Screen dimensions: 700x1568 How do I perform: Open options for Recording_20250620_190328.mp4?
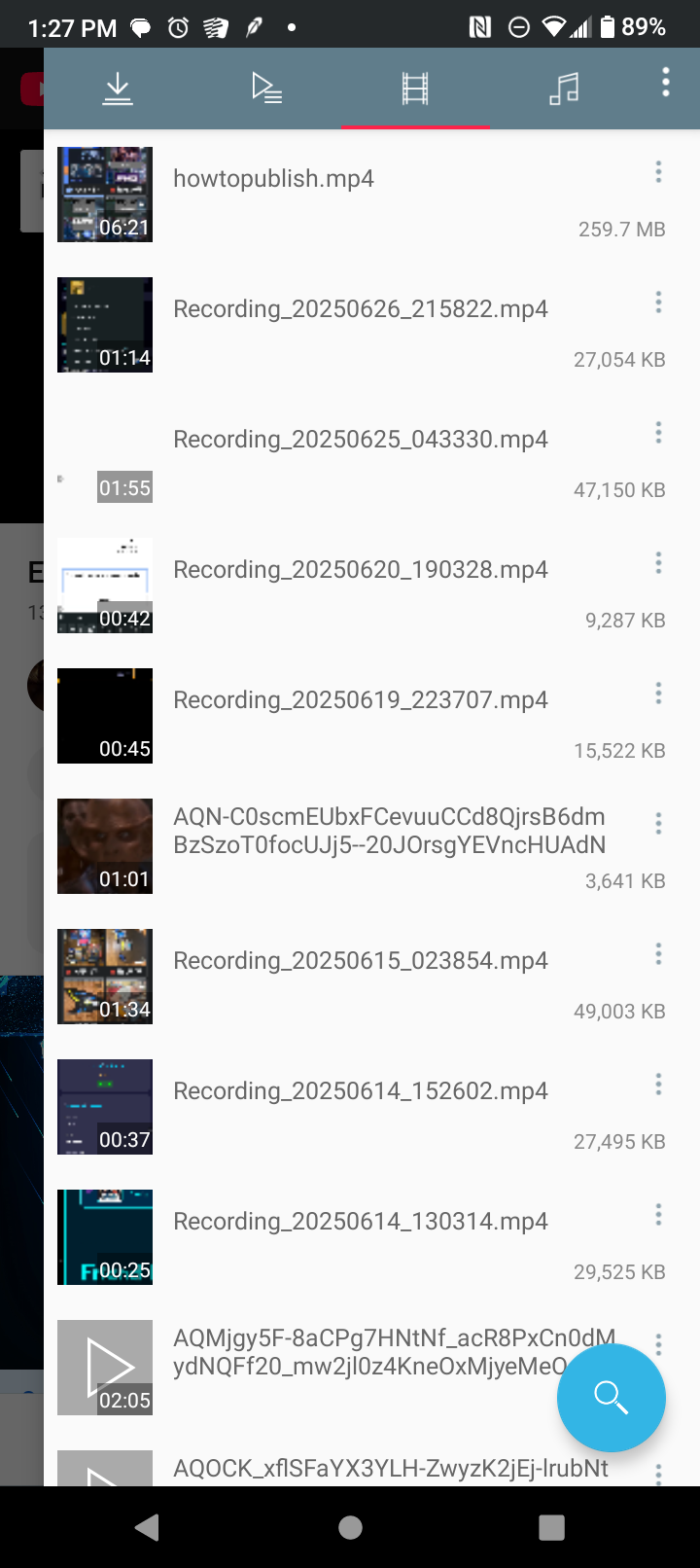coord(658,563)
